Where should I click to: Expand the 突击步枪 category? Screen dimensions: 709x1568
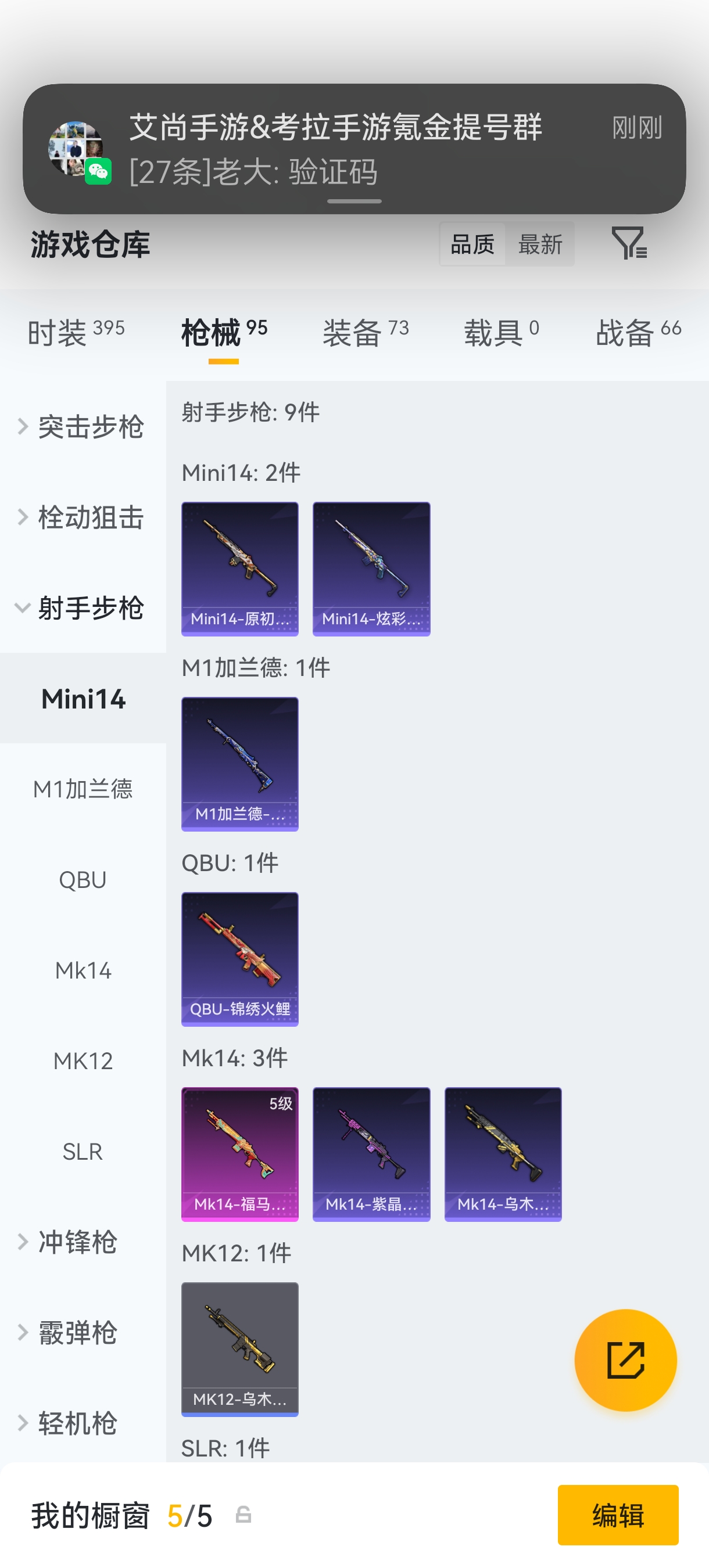(x=82, y=427)
